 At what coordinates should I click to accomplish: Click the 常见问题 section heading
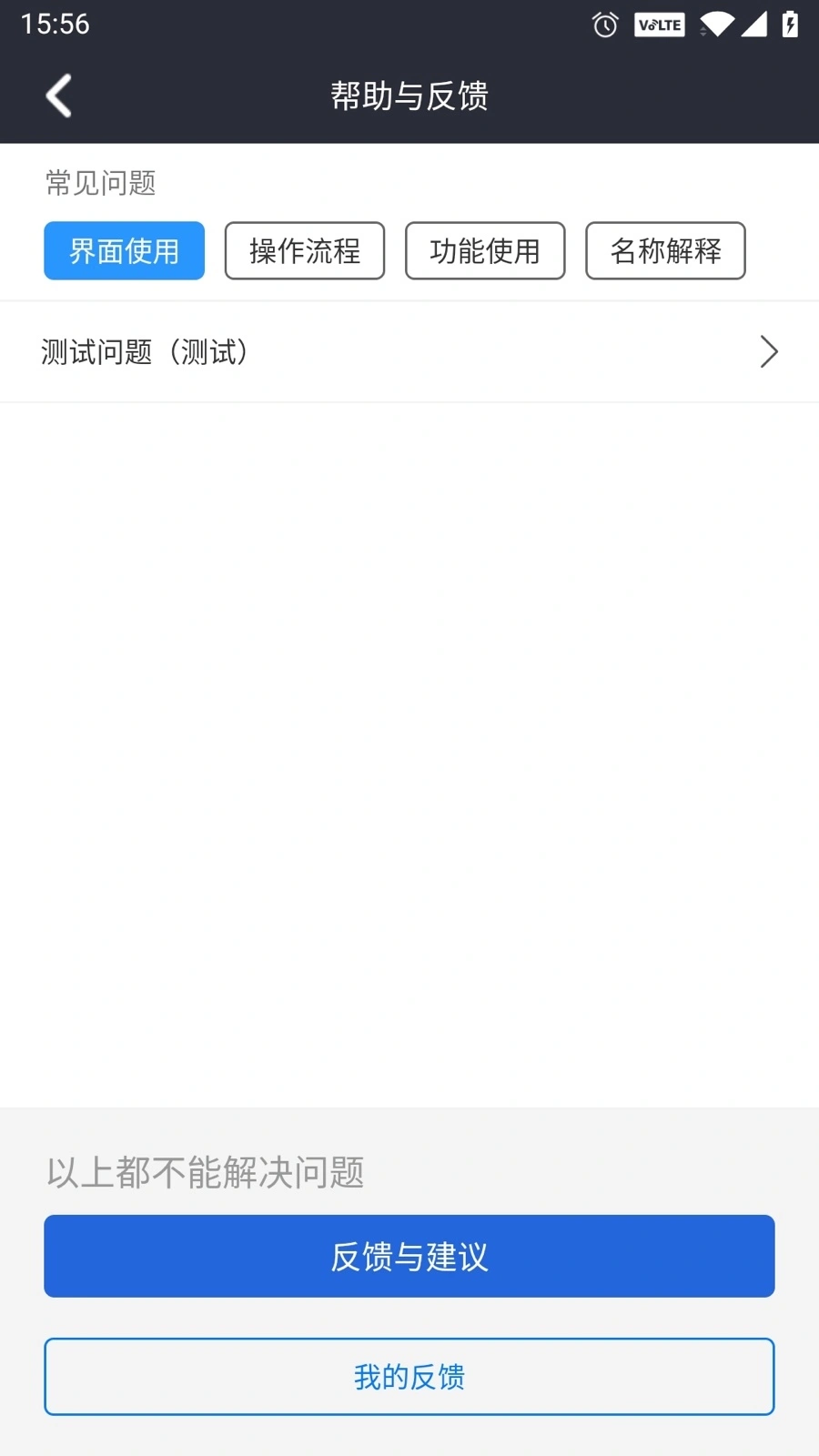point(101,182)
